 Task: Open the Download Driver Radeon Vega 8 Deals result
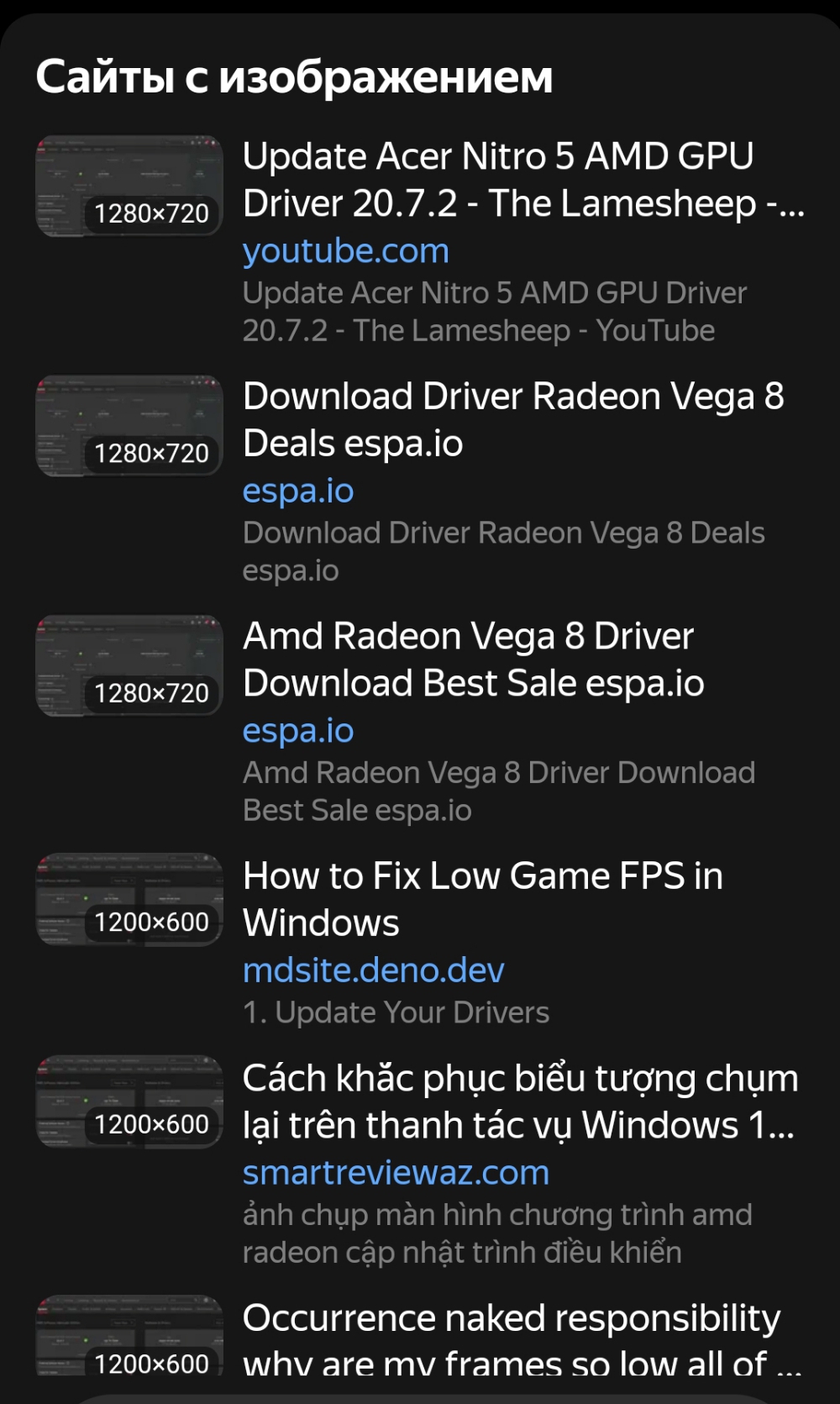[513, 419]
